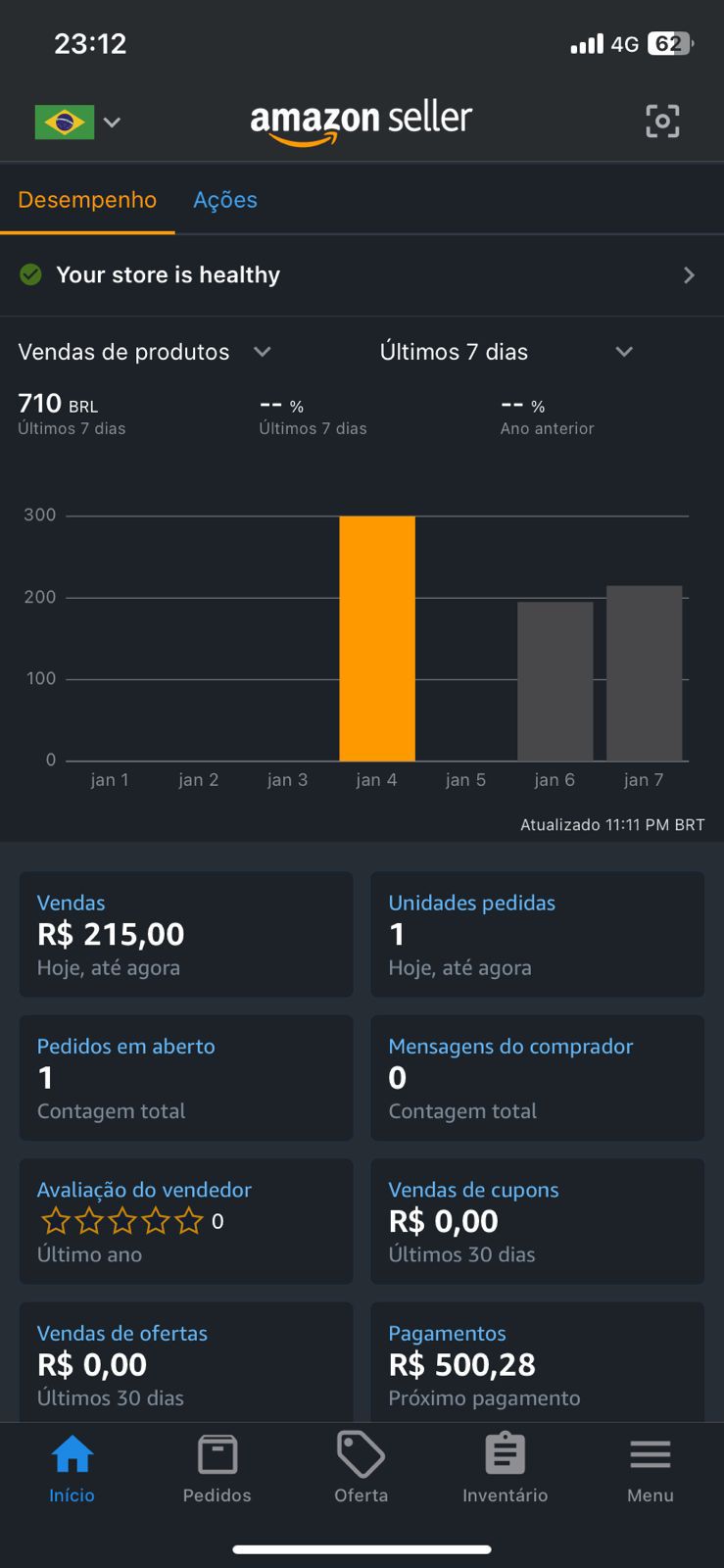View Pedidos em aberto card
The height and width of the screenshot is (1568, 724).
click(186, 1077)
